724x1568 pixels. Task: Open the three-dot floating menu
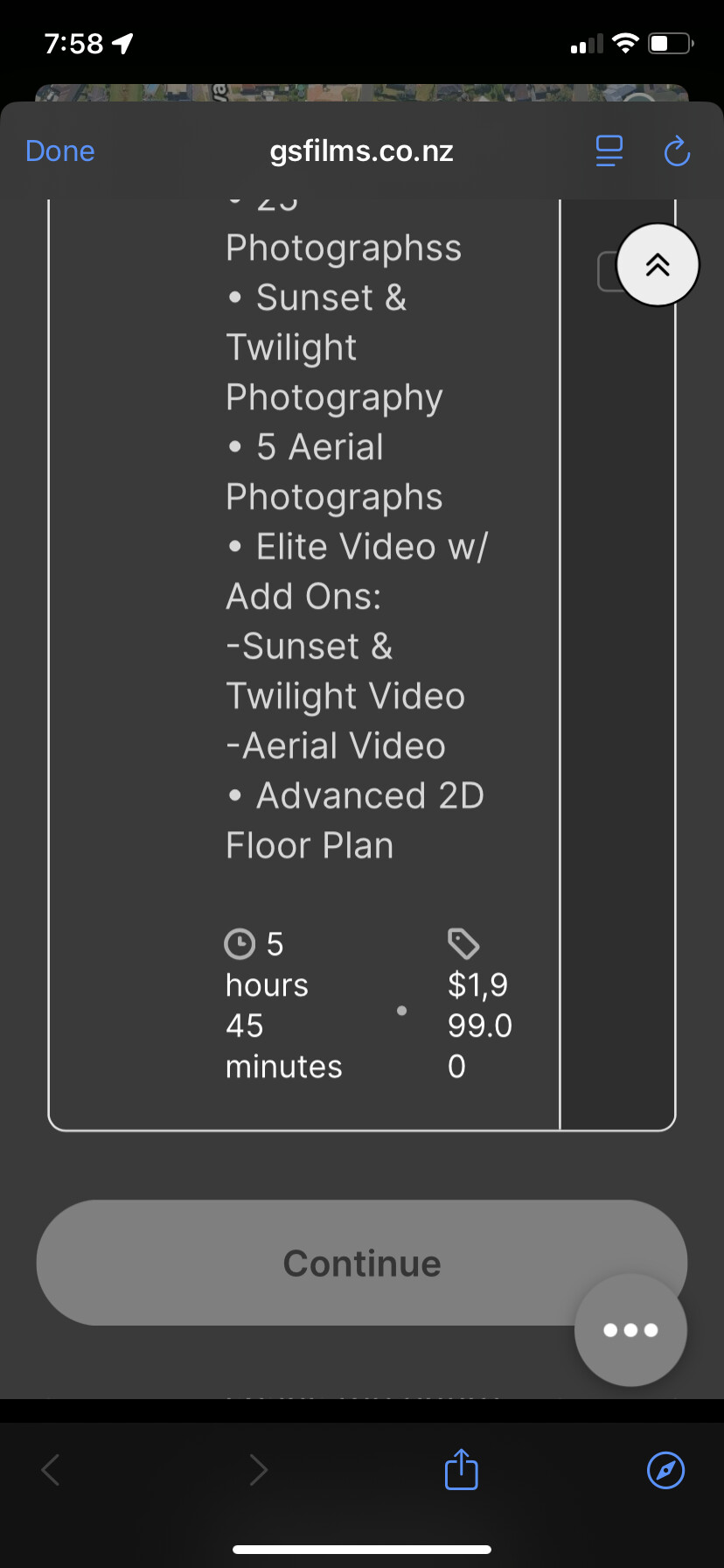tap(630, 1330)
